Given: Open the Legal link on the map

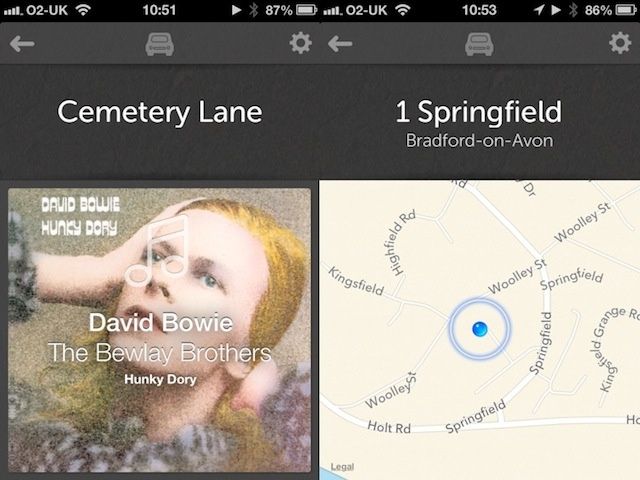Looking at the screenshot, I should 342,467.
